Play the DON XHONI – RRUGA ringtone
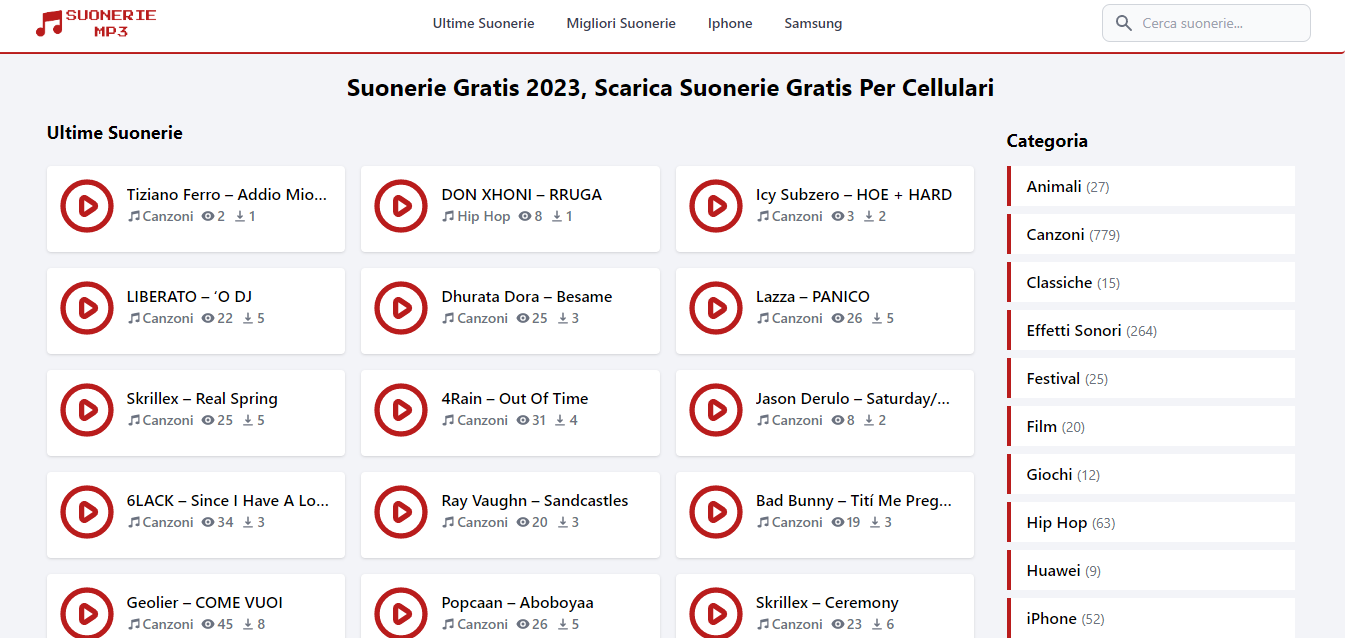Viewport: 1345px width, 638px height. [x=401, y=206]
